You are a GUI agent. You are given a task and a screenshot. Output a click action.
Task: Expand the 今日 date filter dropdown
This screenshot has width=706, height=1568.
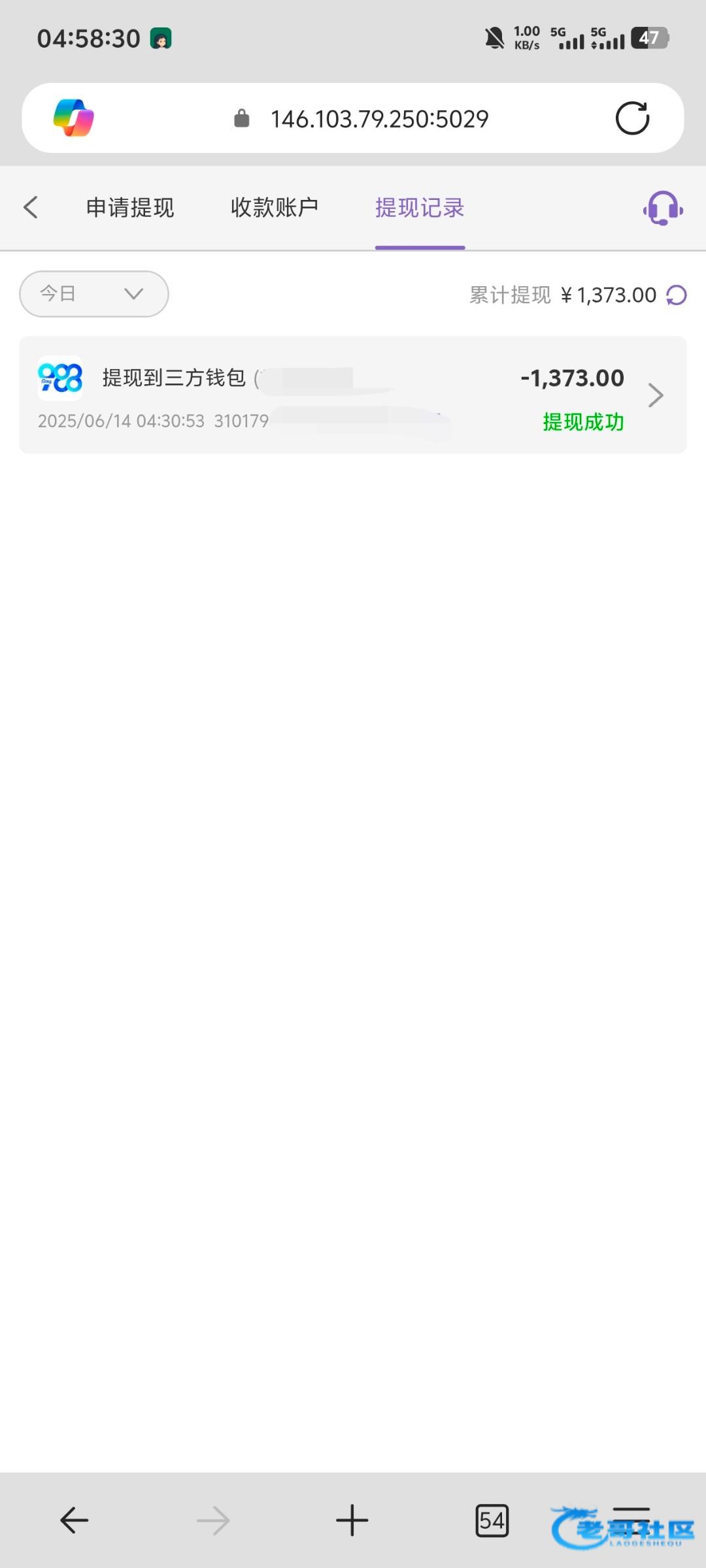tap(94, 294)
